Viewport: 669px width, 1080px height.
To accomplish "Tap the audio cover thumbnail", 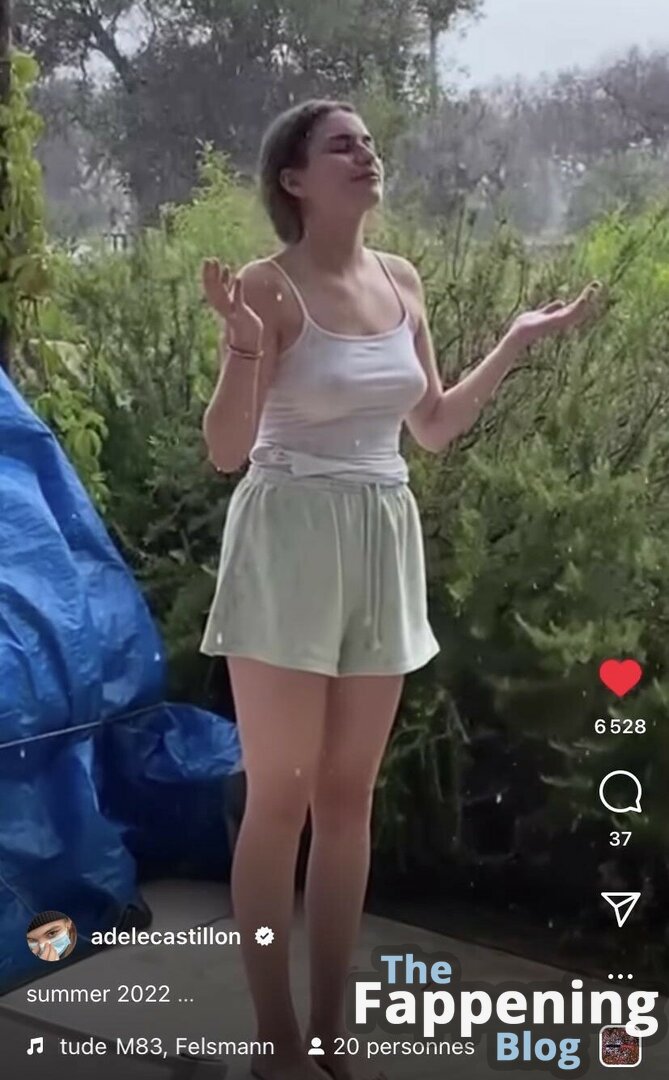I will (620, 1046).
